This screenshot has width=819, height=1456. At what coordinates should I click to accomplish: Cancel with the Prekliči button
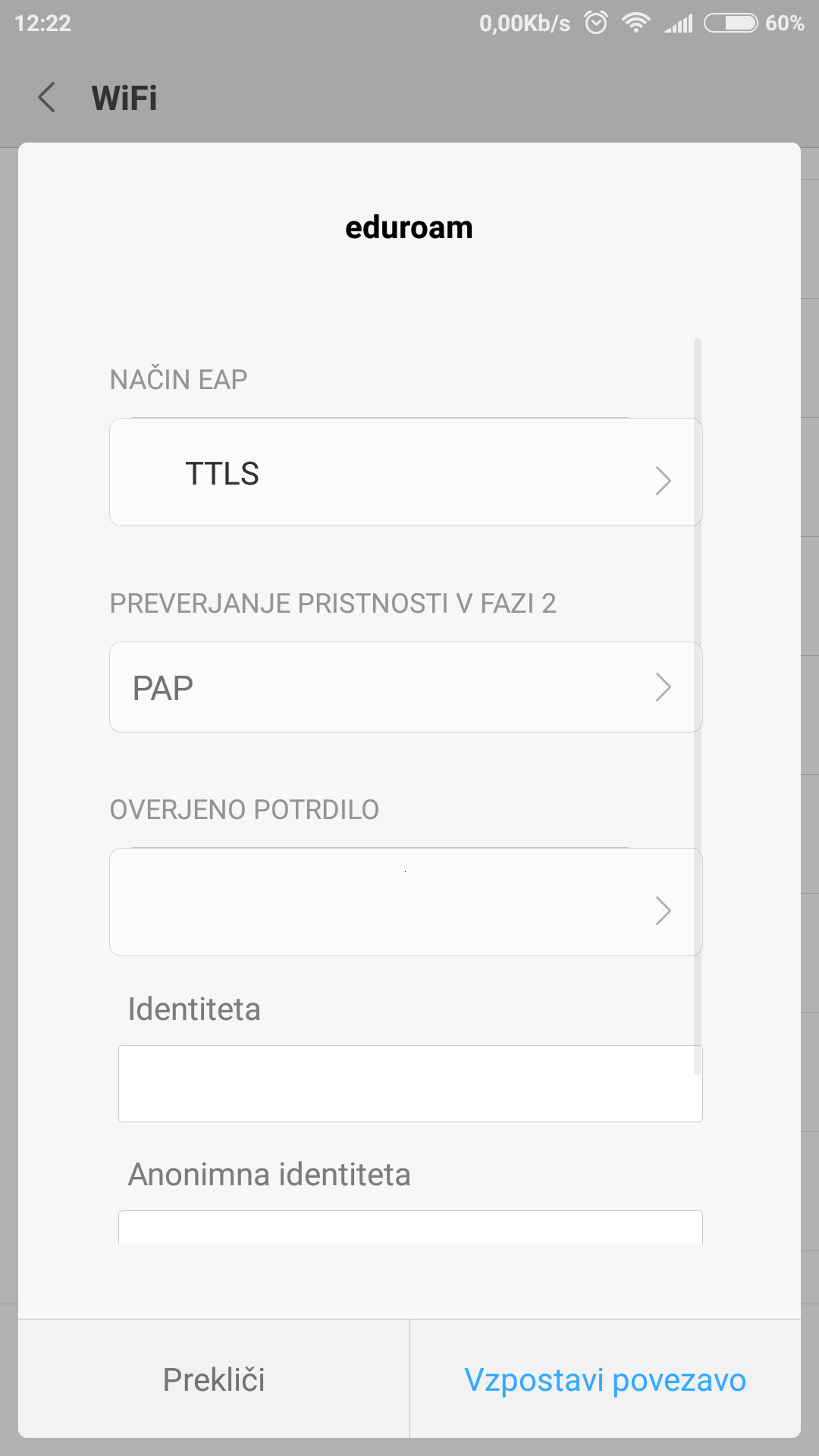pos(214,1379)
